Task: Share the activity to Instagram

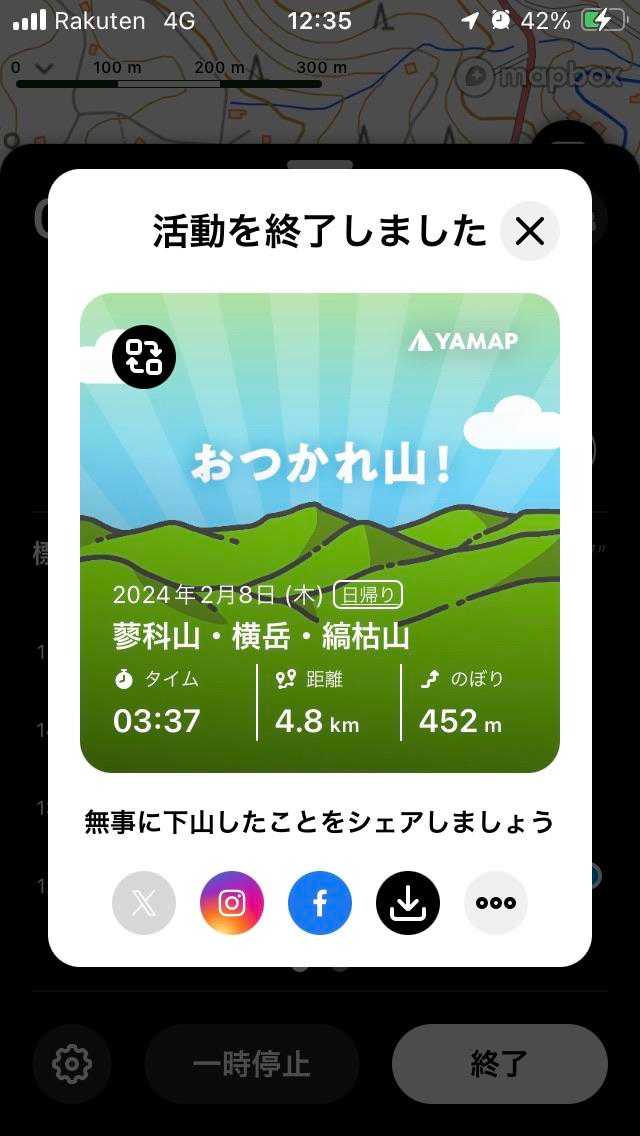Action: pyautogui.click(x=232, y=903)
